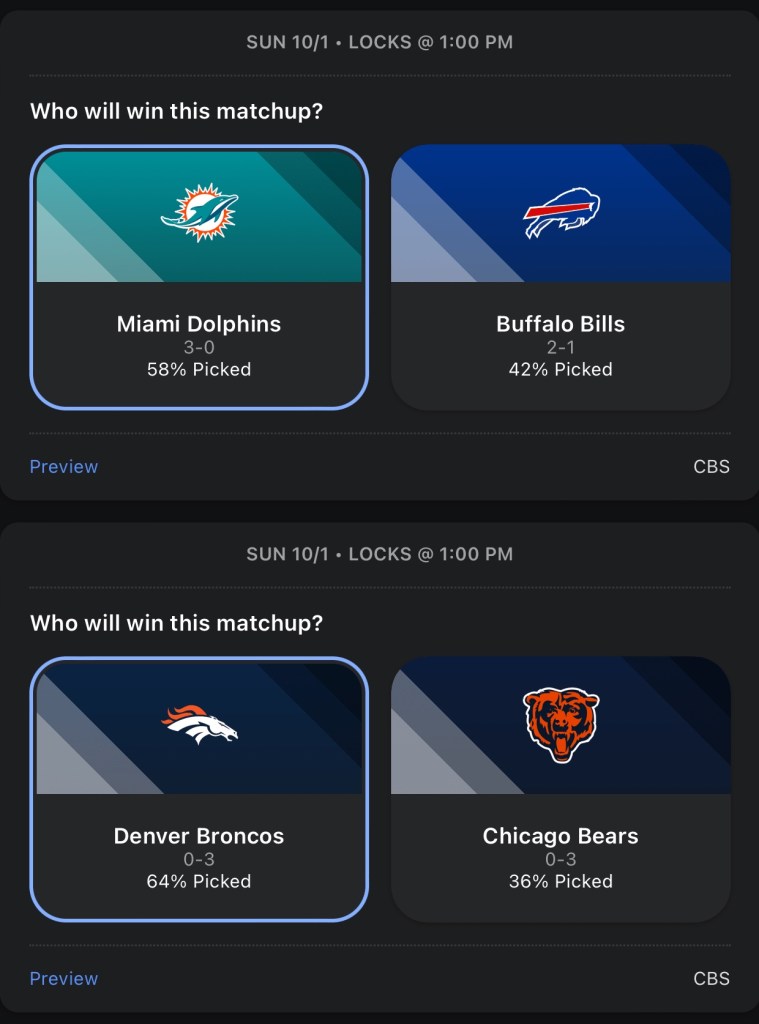Image resolution: width=759 pixels, height=1024 pixels.
Task: Open Preview for Broncos vs Bears
Action: point(64,979)
